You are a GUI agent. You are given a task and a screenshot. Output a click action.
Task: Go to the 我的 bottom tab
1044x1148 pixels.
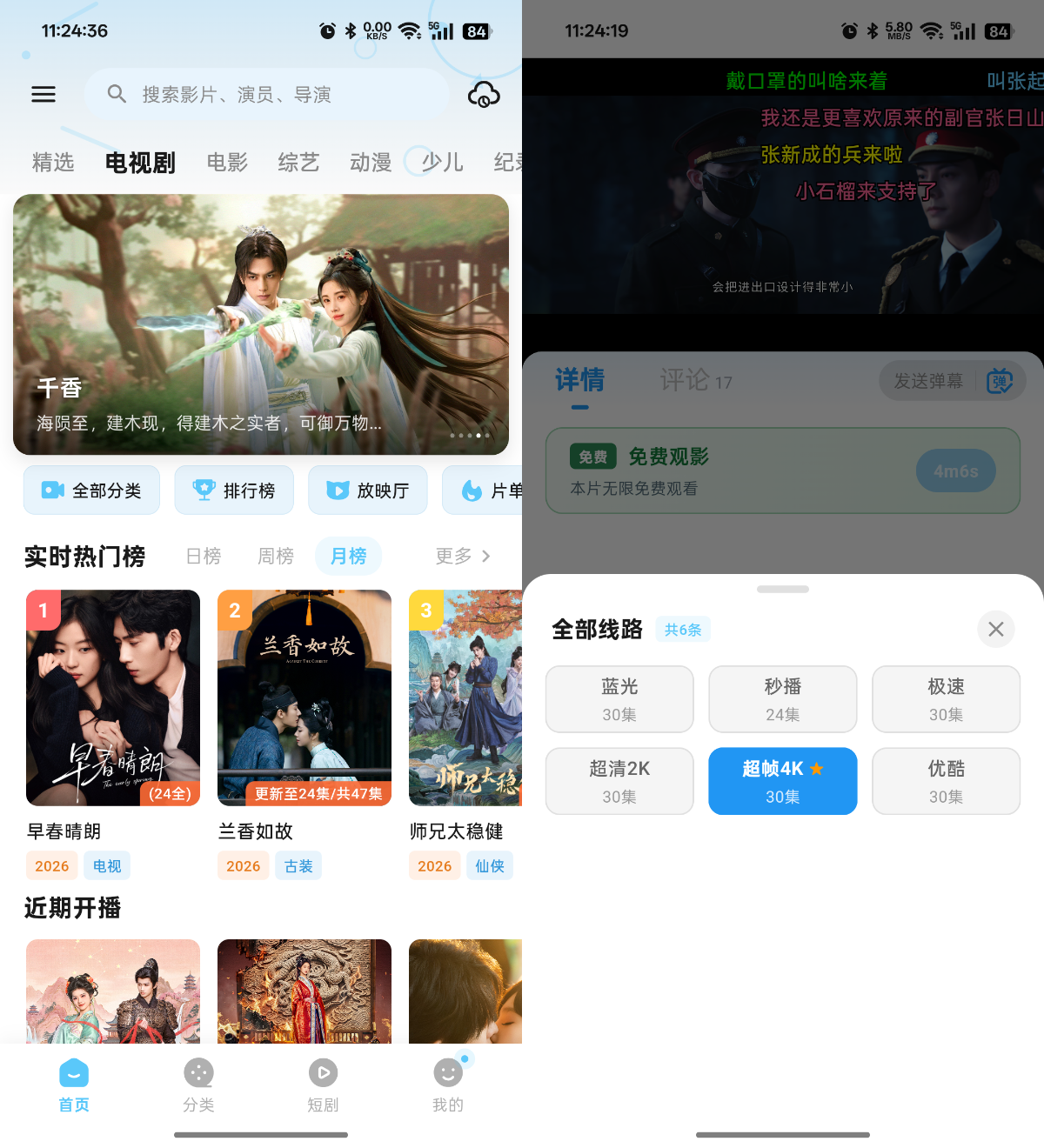click(448, 1086)
